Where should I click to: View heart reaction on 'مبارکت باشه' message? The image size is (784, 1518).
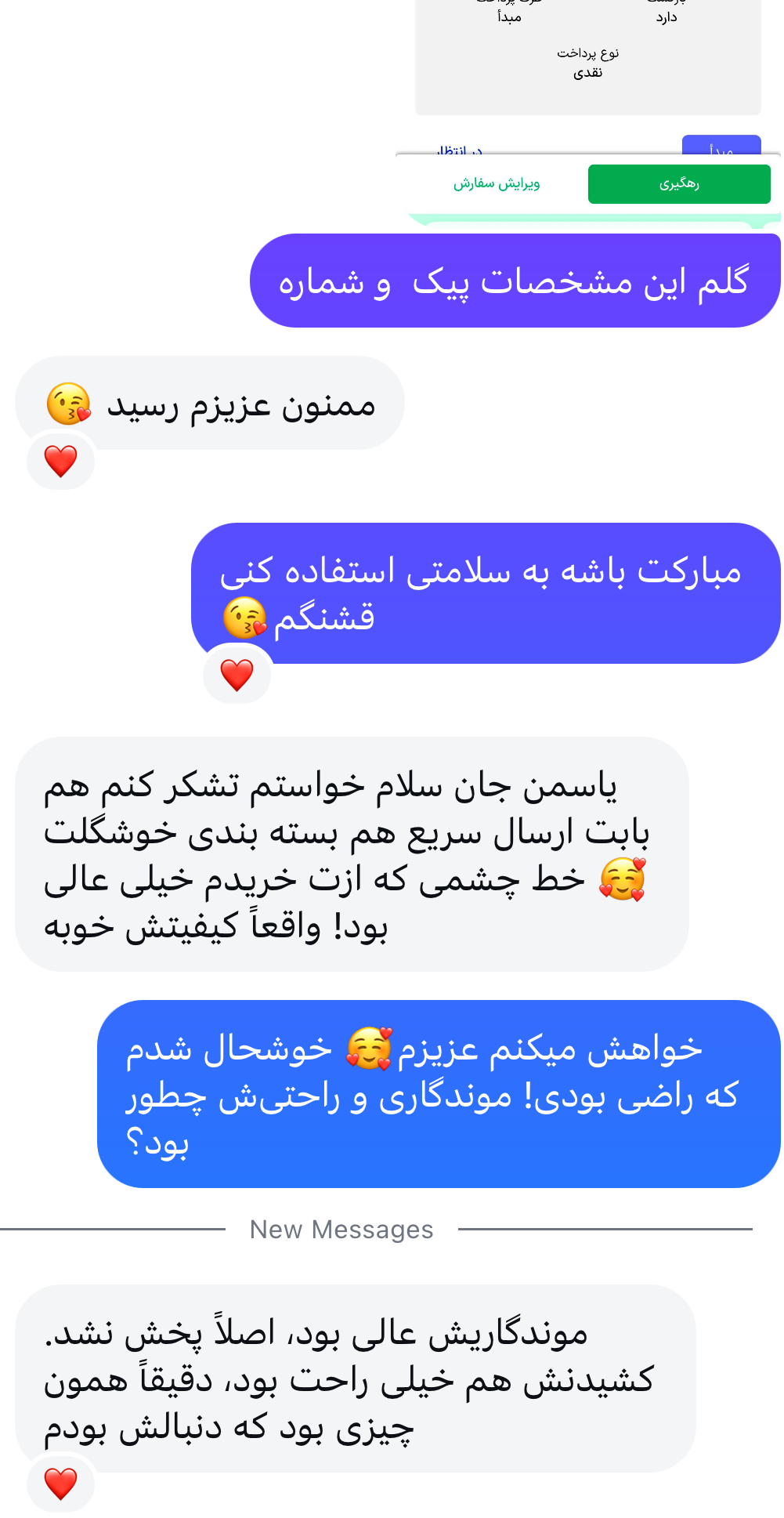pos(237,675)
